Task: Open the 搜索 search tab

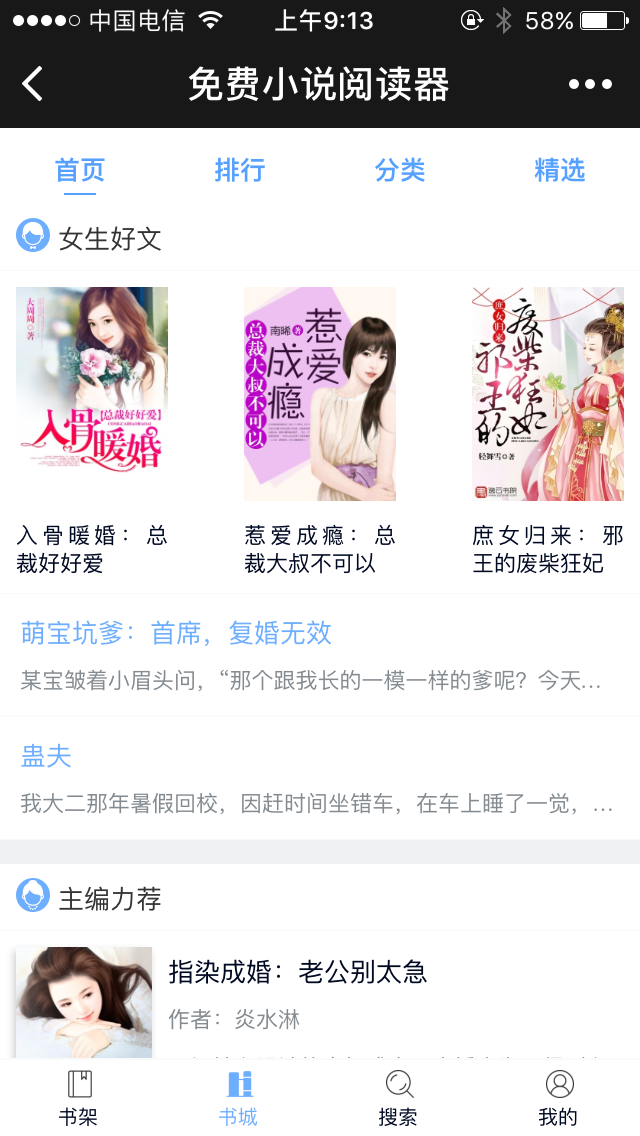Action: click(399, 1098)
